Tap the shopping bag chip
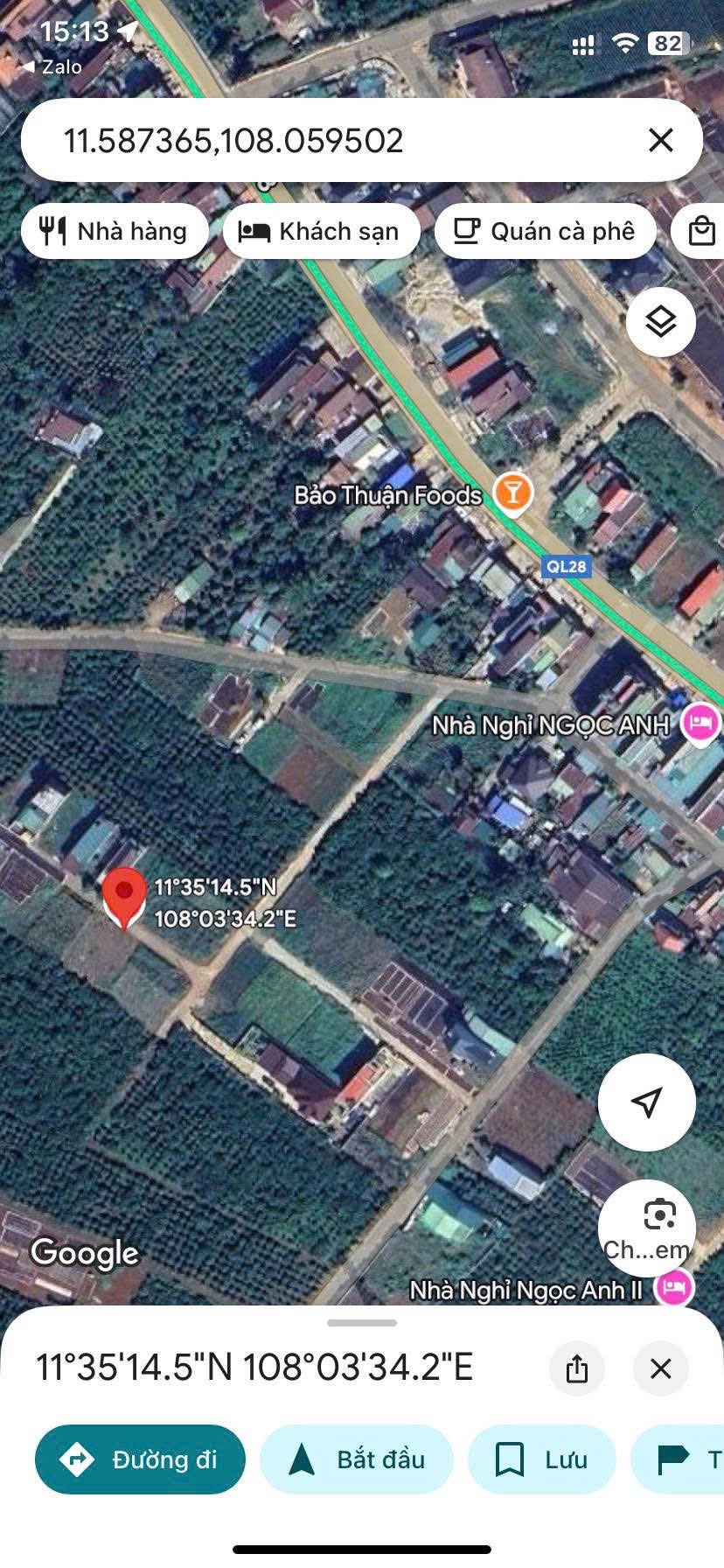Screen dimensions: 724x1568 702,231
